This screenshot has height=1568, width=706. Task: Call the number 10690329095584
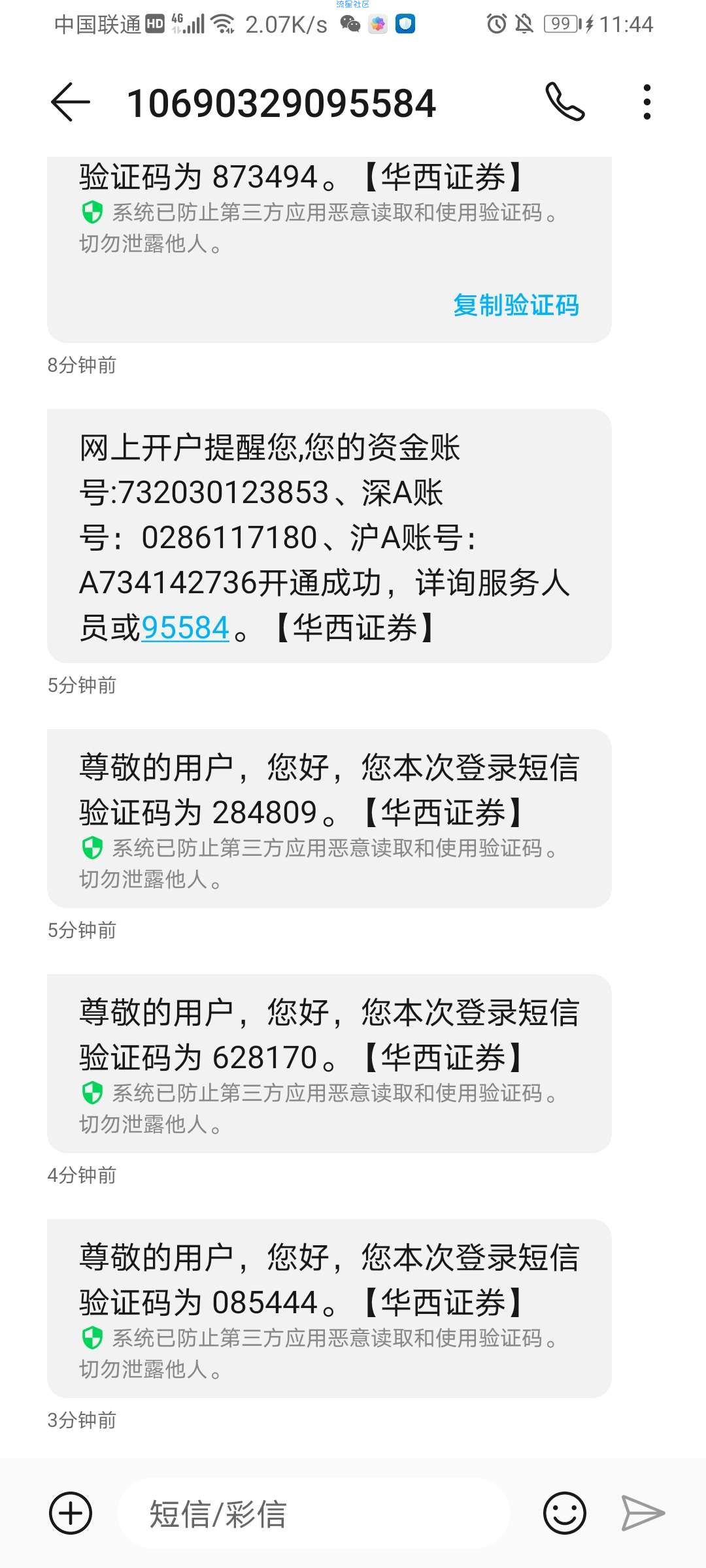tap(565, 102)
